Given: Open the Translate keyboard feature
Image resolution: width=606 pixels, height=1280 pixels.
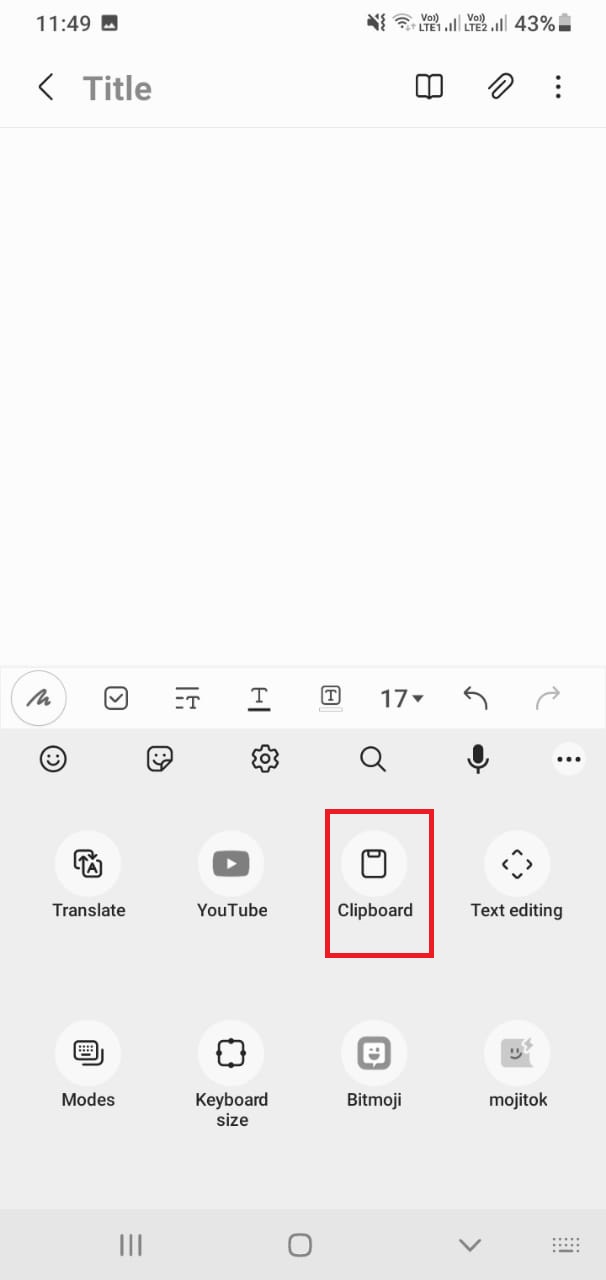Looking at the screenshot, I should click(x=89, y=875).
